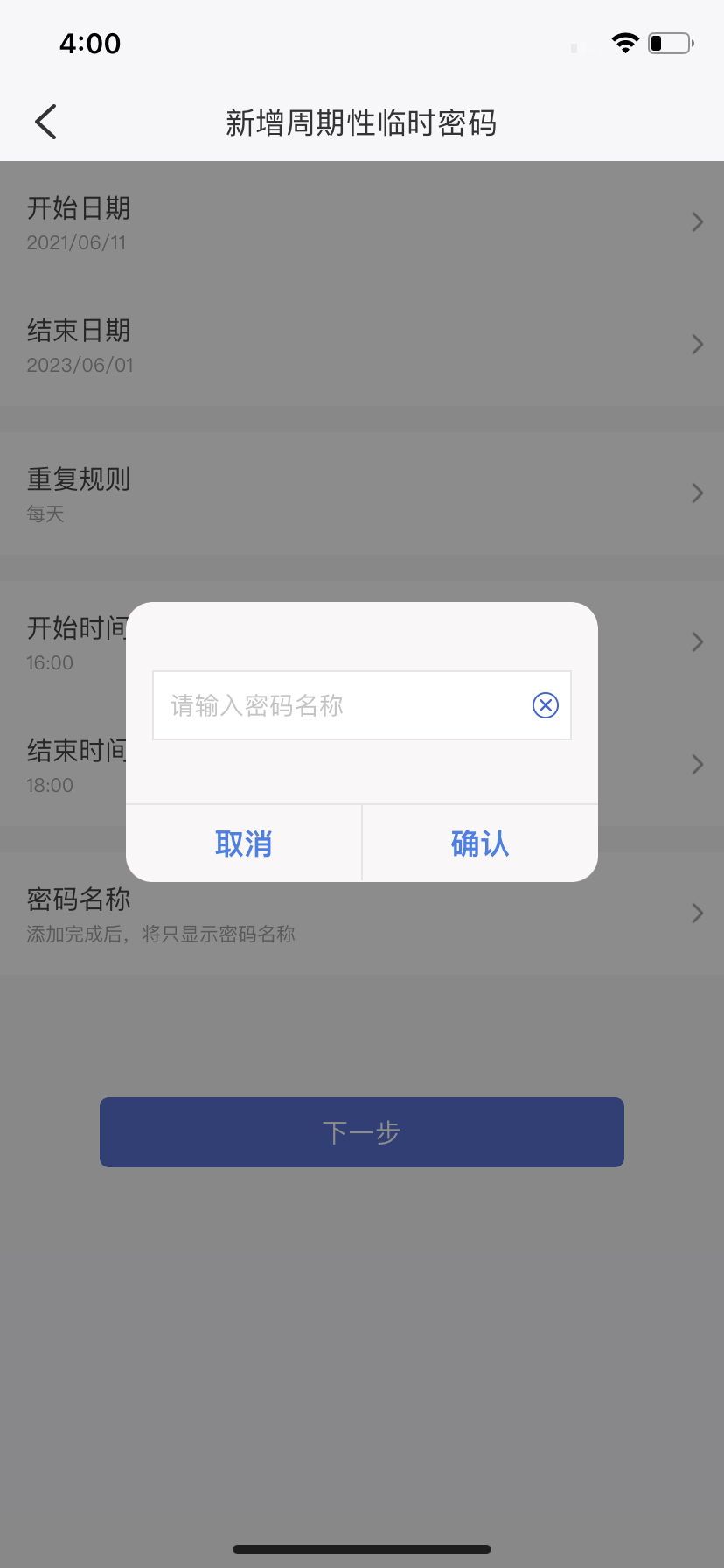Open the 开始日期 start date row
Image resolution: width=724 pixels, height=1568 pixels.
362,222
